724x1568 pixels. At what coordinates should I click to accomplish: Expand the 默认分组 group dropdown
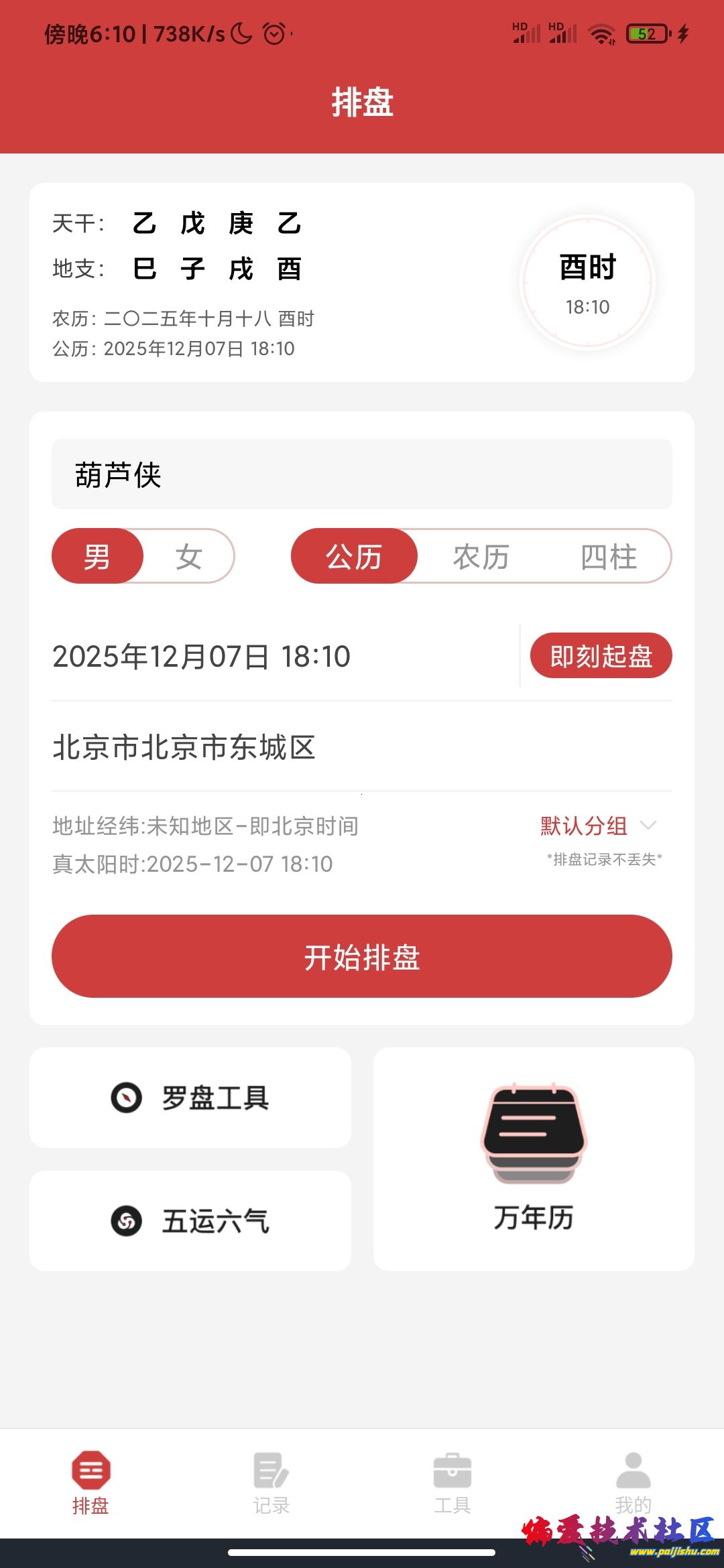pyautogui.click(x=597, y=826)
